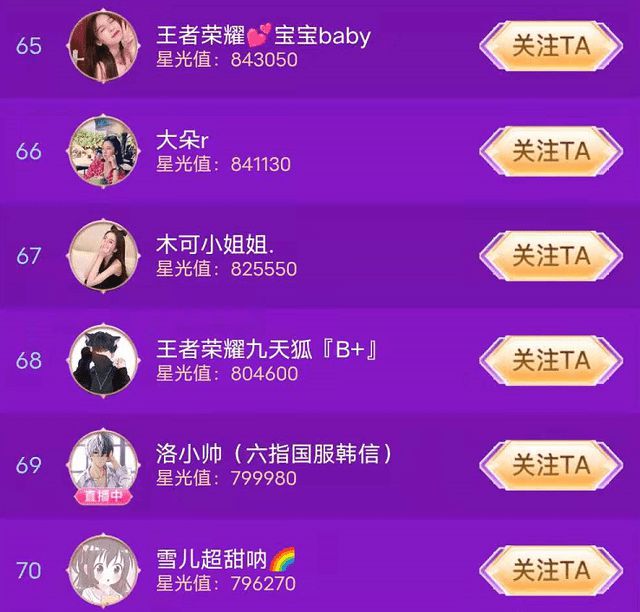Follow 王者荣耀宝宝baby with 关注TA

(x=552, y=46)
